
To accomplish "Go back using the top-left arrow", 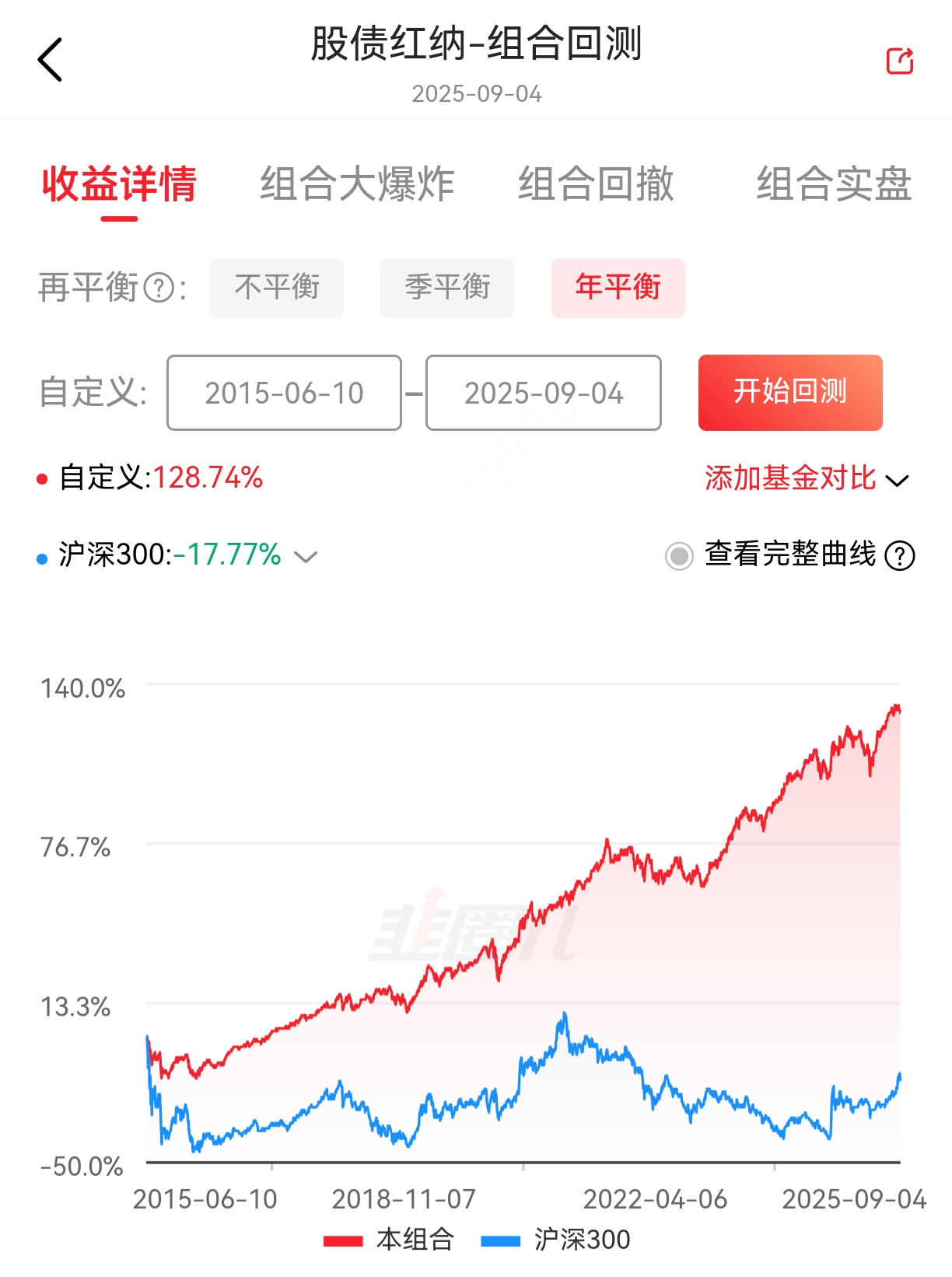I will pyautogui.click(x=51, y=60).
